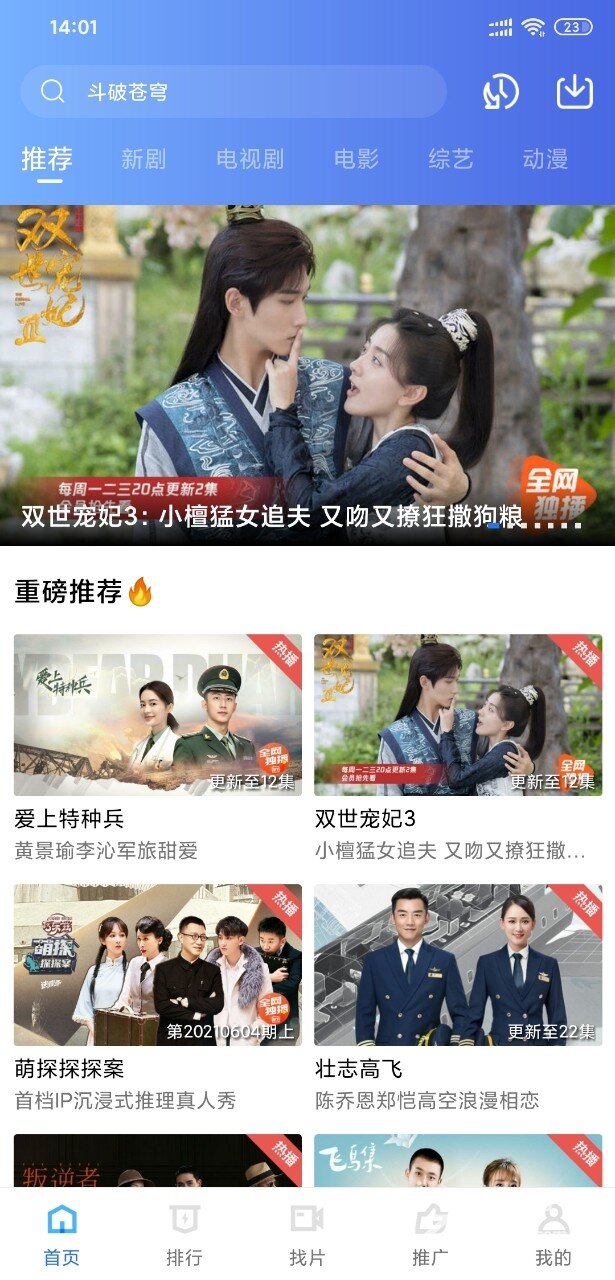Viewport: 615px width, 1280px height.
Task: Open the search box showing 斗破苍穹
Action: [233, 92]
